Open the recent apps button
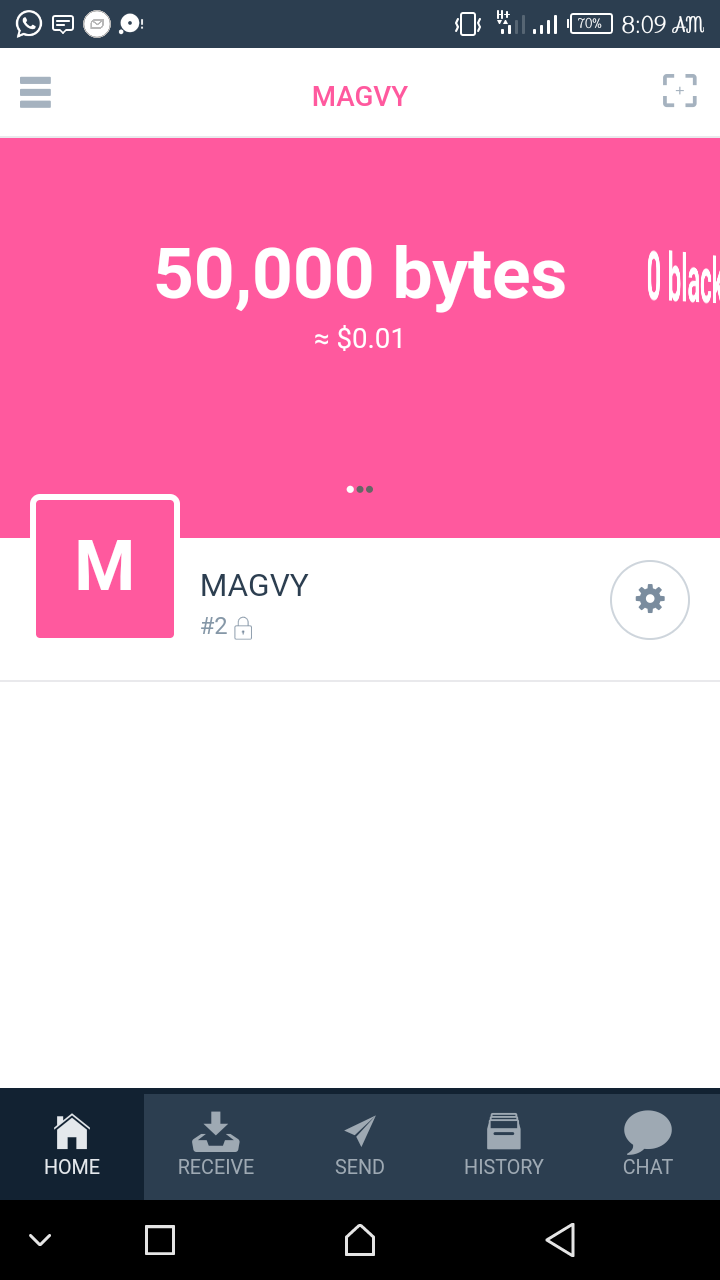720x1280 pixels. tap(160, 1240)
